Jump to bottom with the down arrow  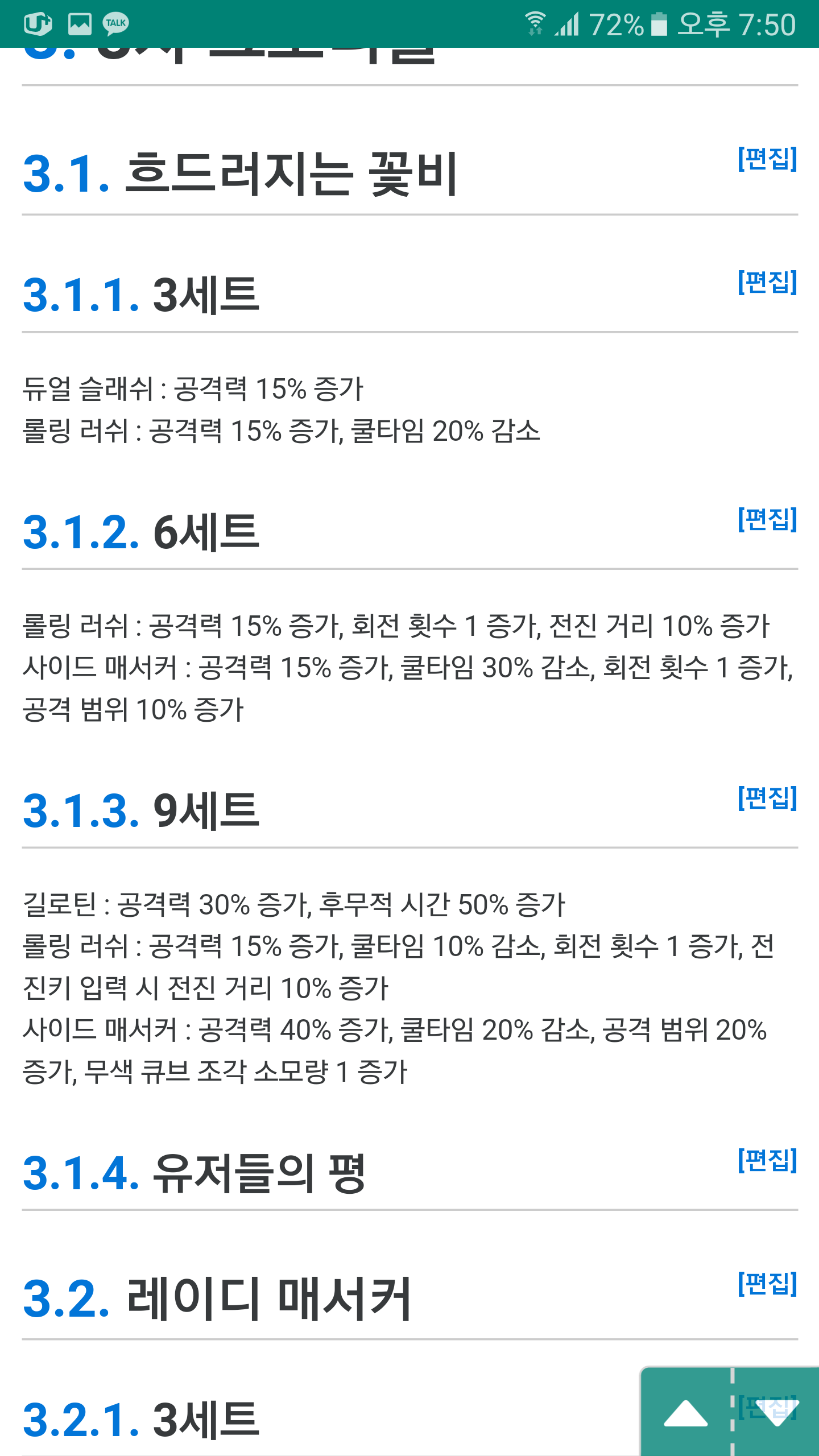click(776, 1413)
